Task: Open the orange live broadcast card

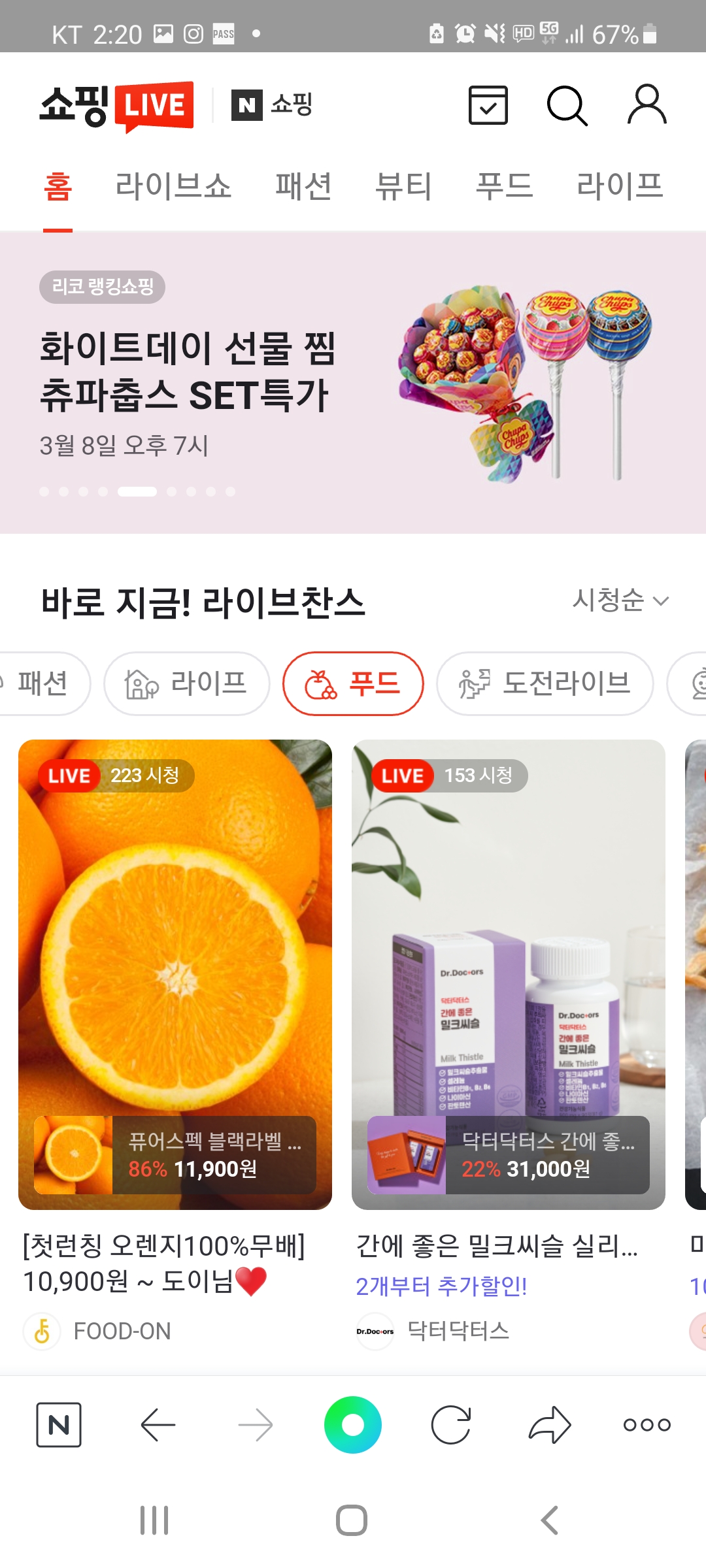Action: [x=175, y=973]
